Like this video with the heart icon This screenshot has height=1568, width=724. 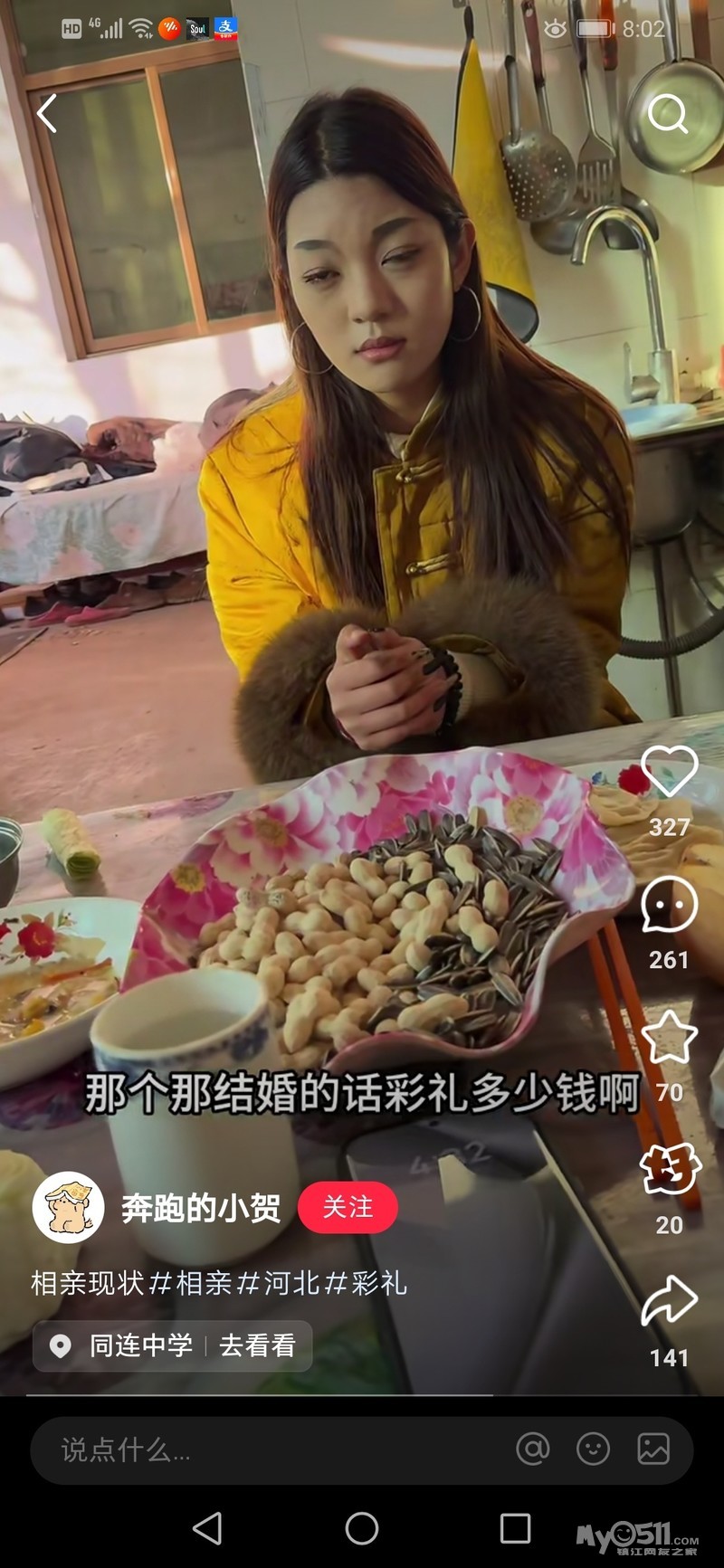[669, 771]
